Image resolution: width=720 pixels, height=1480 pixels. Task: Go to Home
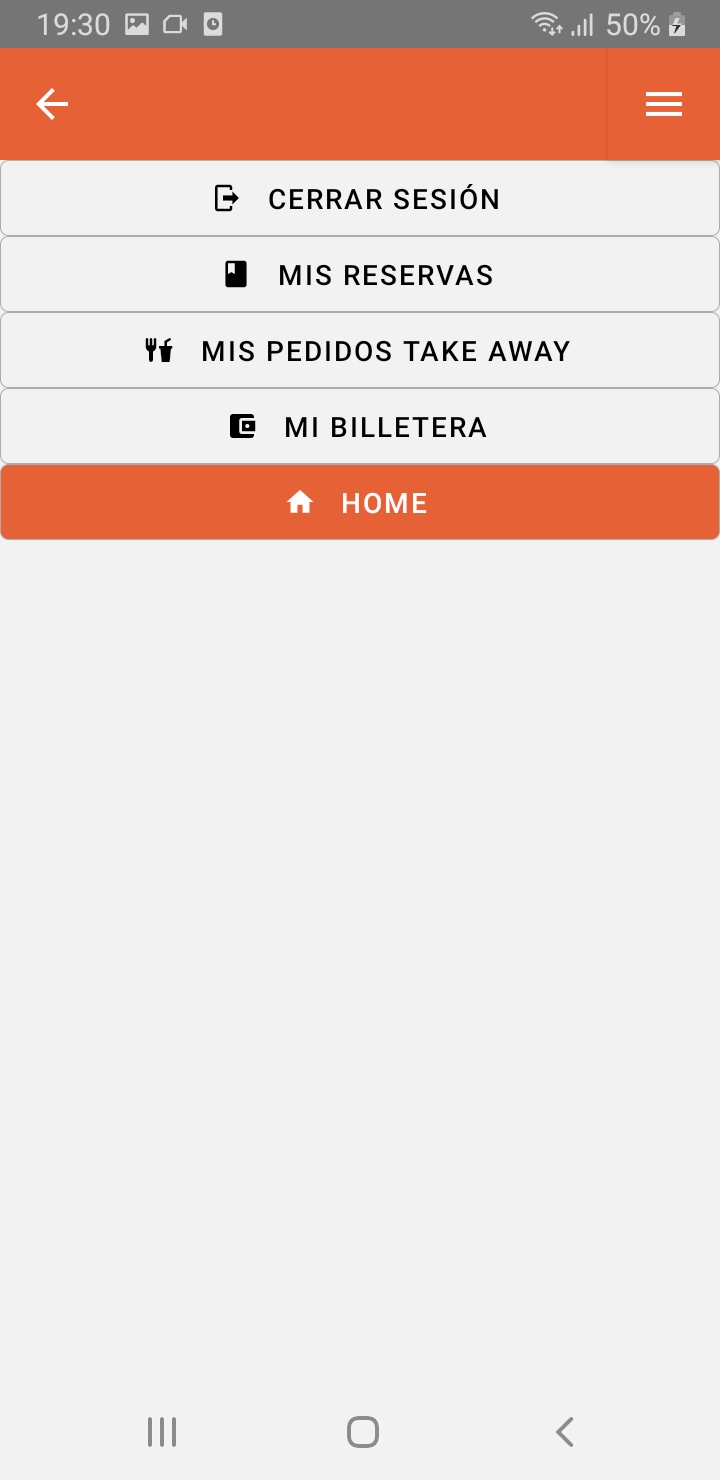tap(360, 503)
